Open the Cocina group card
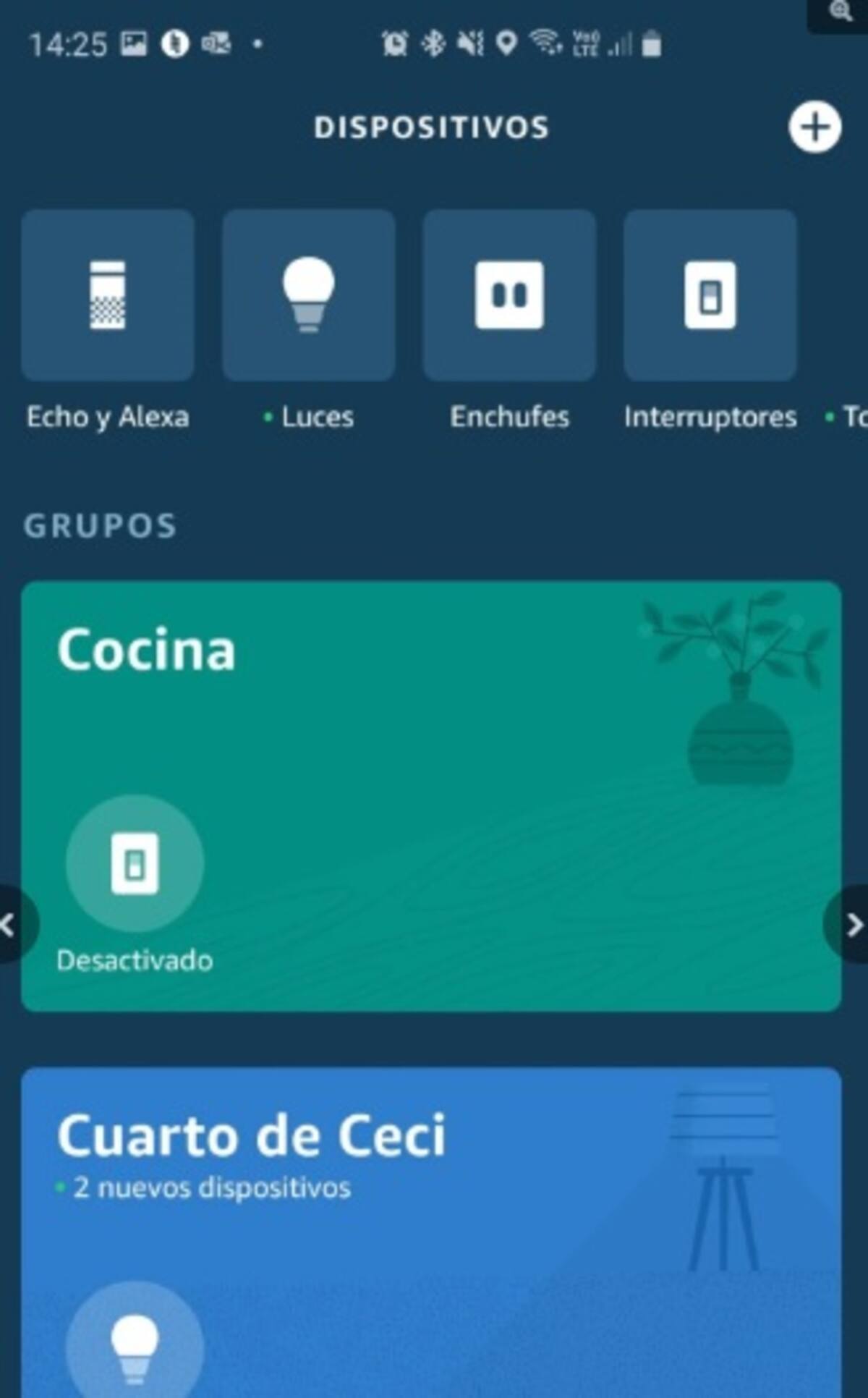This screenshot has height=1398, width=868. pyautogui.click(x=434, y=695)
